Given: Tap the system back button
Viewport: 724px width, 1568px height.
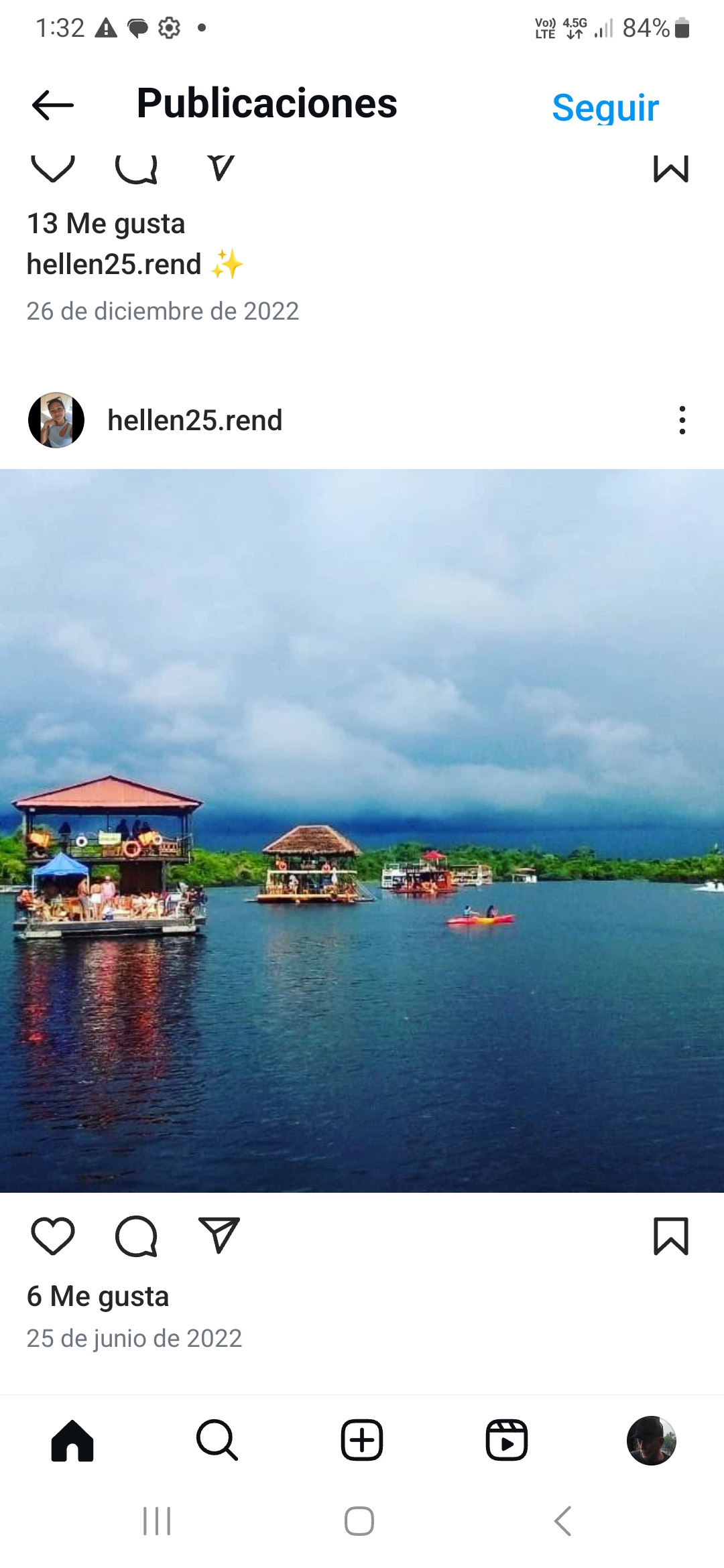Looking at the screenshot, I should point(563,1521).
